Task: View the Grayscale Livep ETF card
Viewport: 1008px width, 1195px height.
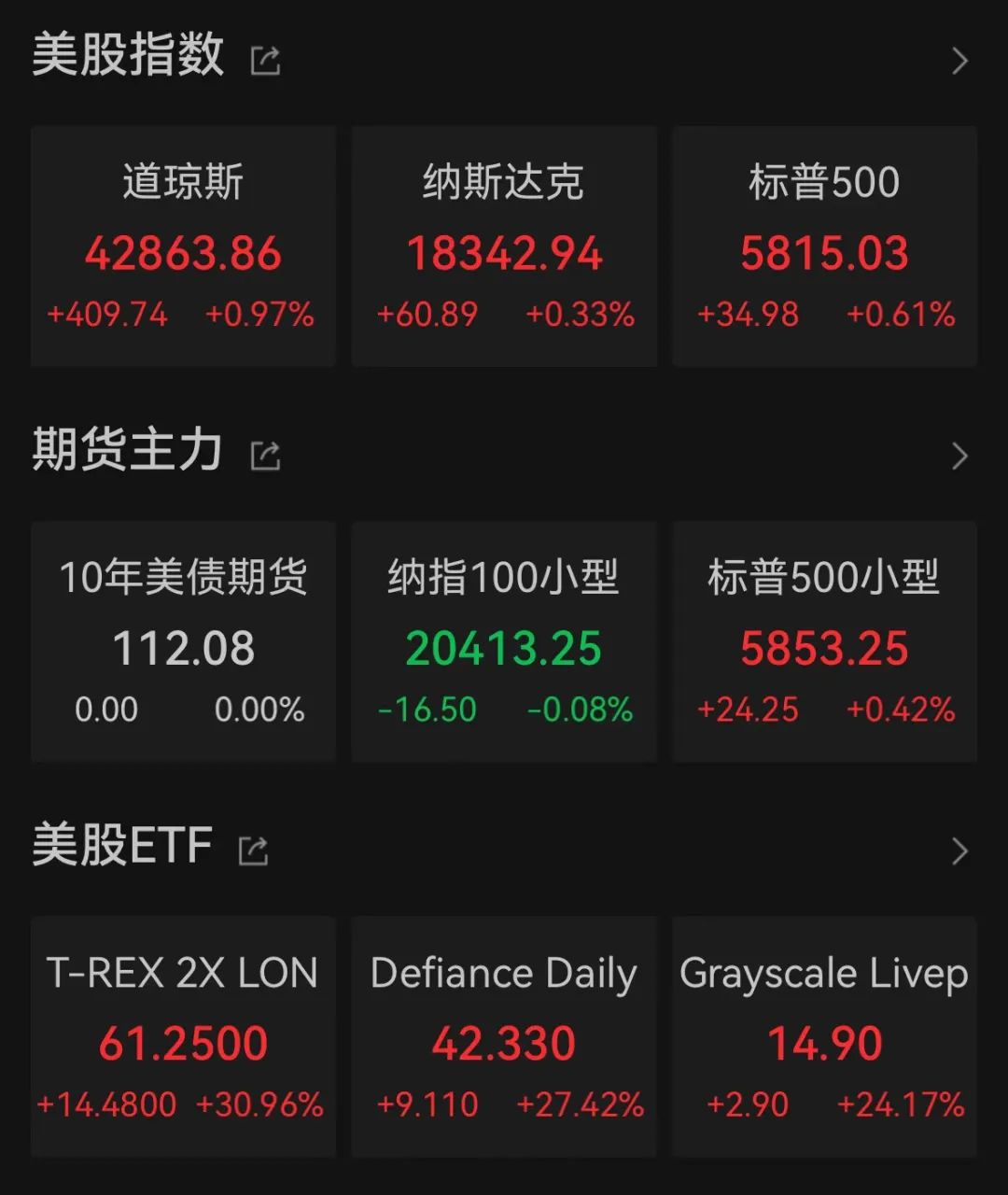Action: pyautogui.click(x=824, y=1036)
